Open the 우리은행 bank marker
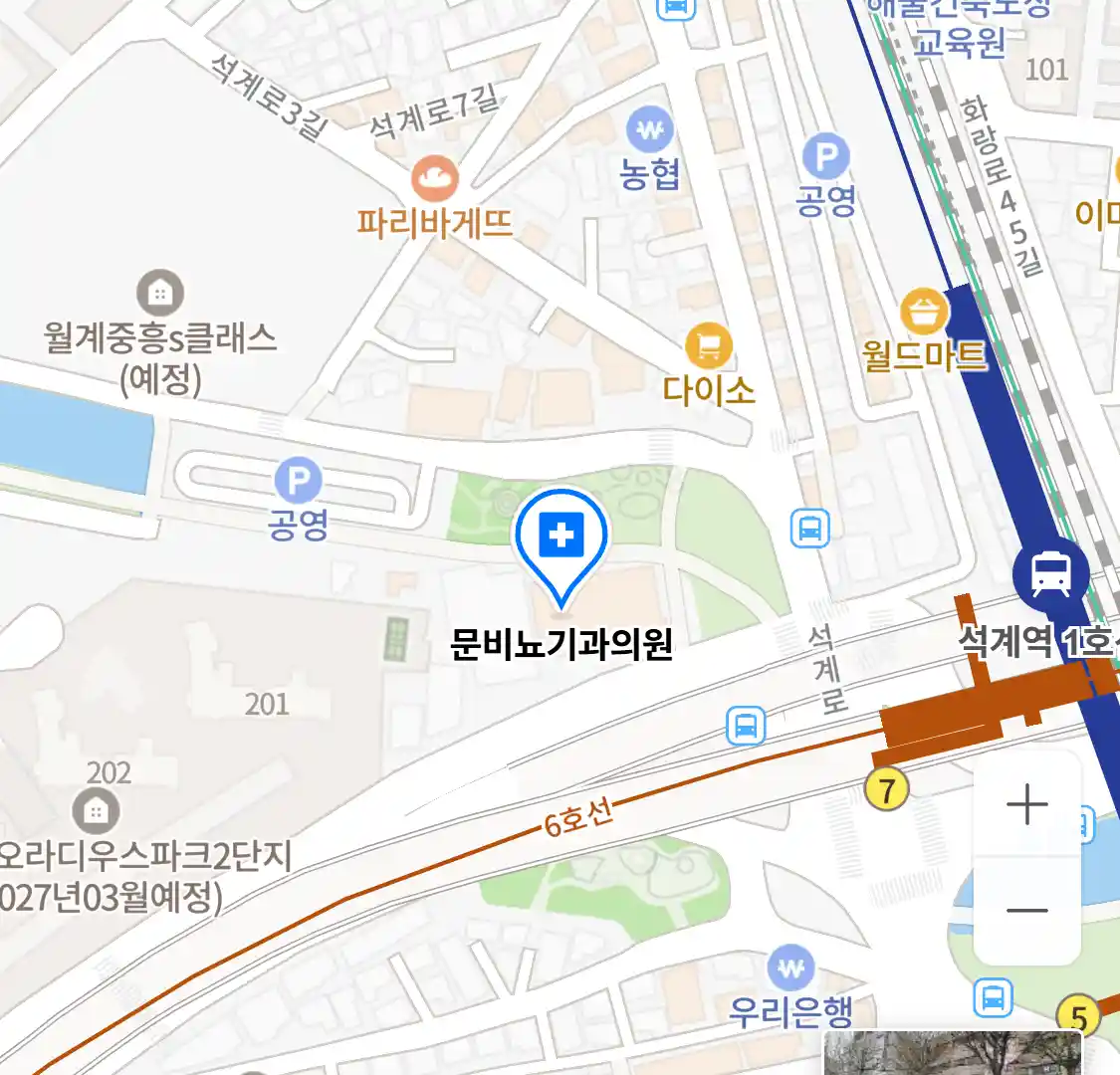 (791, 967)
